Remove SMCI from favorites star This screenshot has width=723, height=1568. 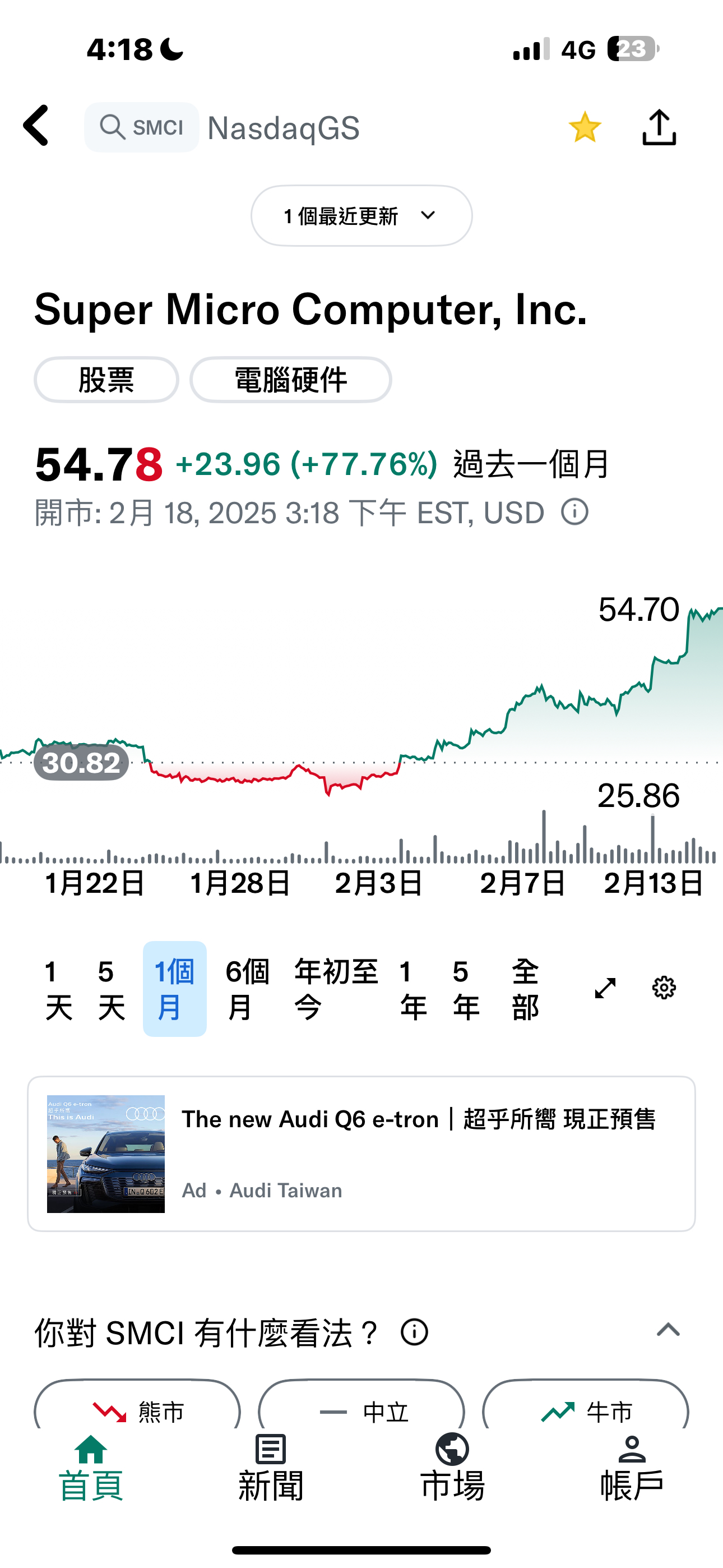coord(584,127)
